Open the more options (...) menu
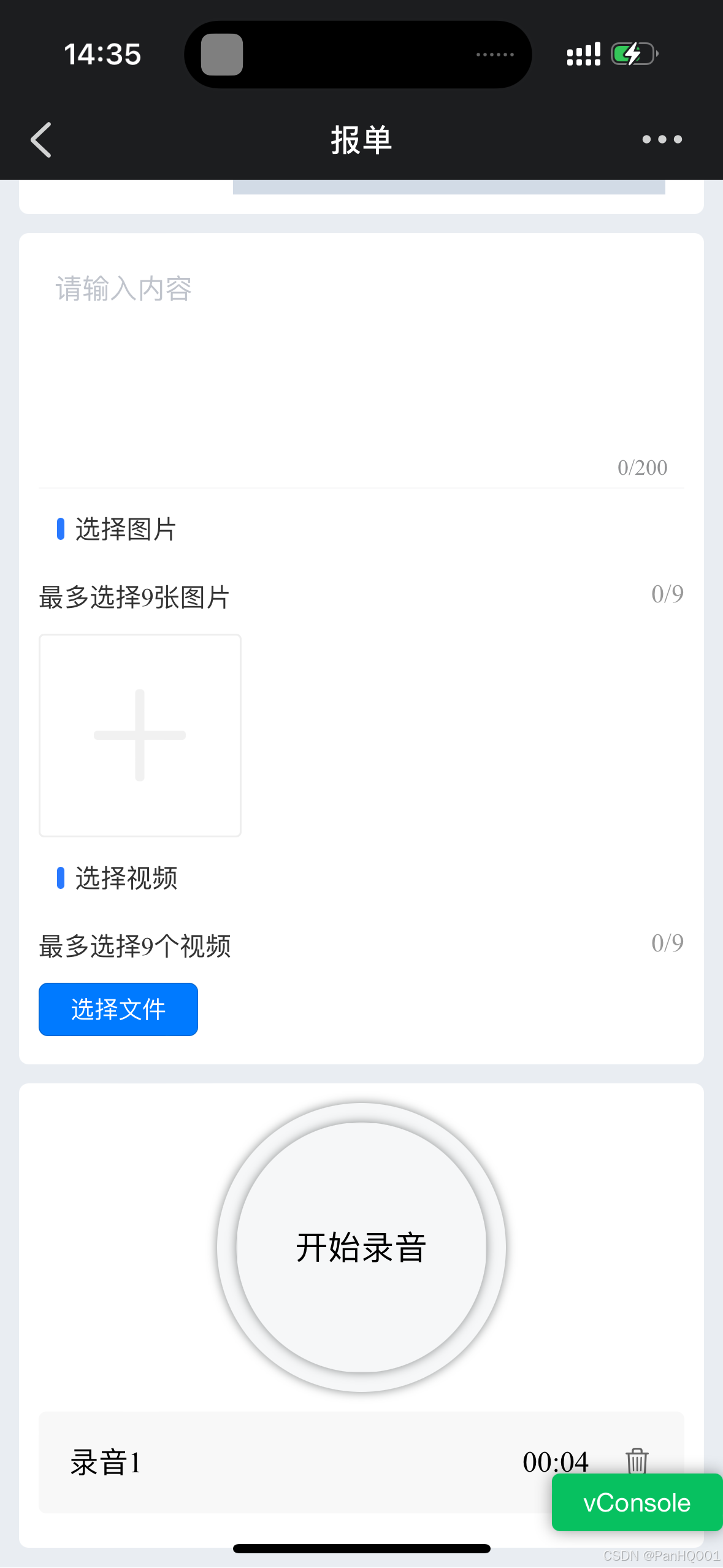The width and height of the screenshot is (723, 1568). pyautogui.click(x=661, y=139)
